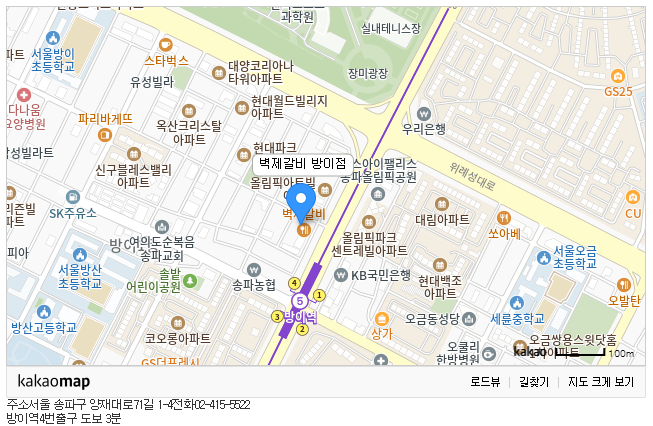Open the kakaomap logo link
This screenshot has width=653, height=426.
54,382
